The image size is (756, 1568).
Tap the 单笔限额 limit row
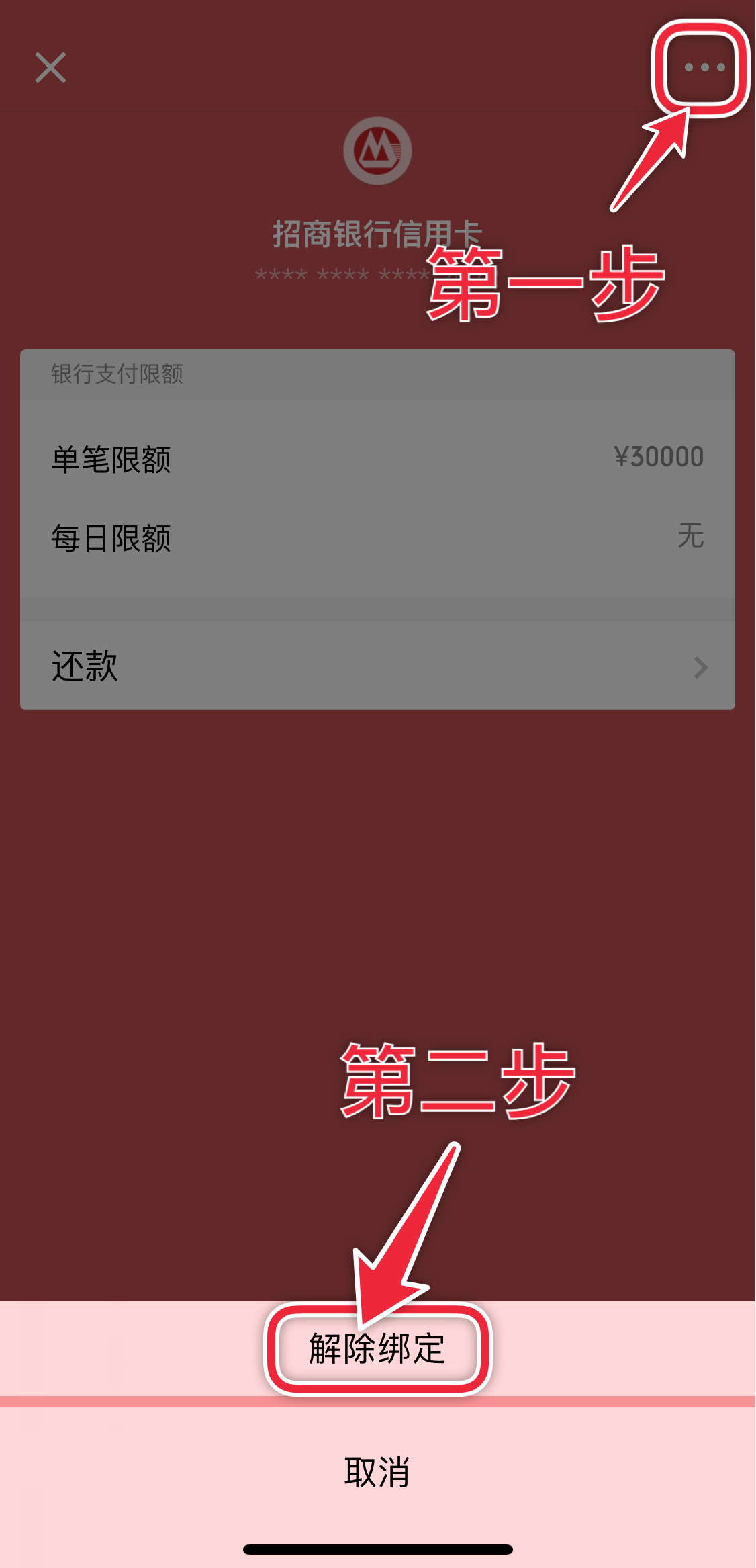[x=377, y=458]
